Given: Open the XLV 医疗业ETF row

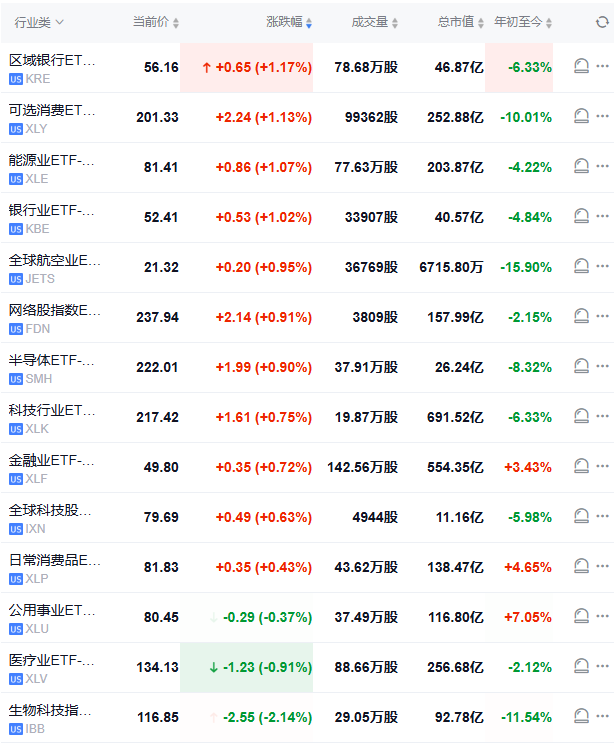Looking at the screenshot, I should [54, 668].
